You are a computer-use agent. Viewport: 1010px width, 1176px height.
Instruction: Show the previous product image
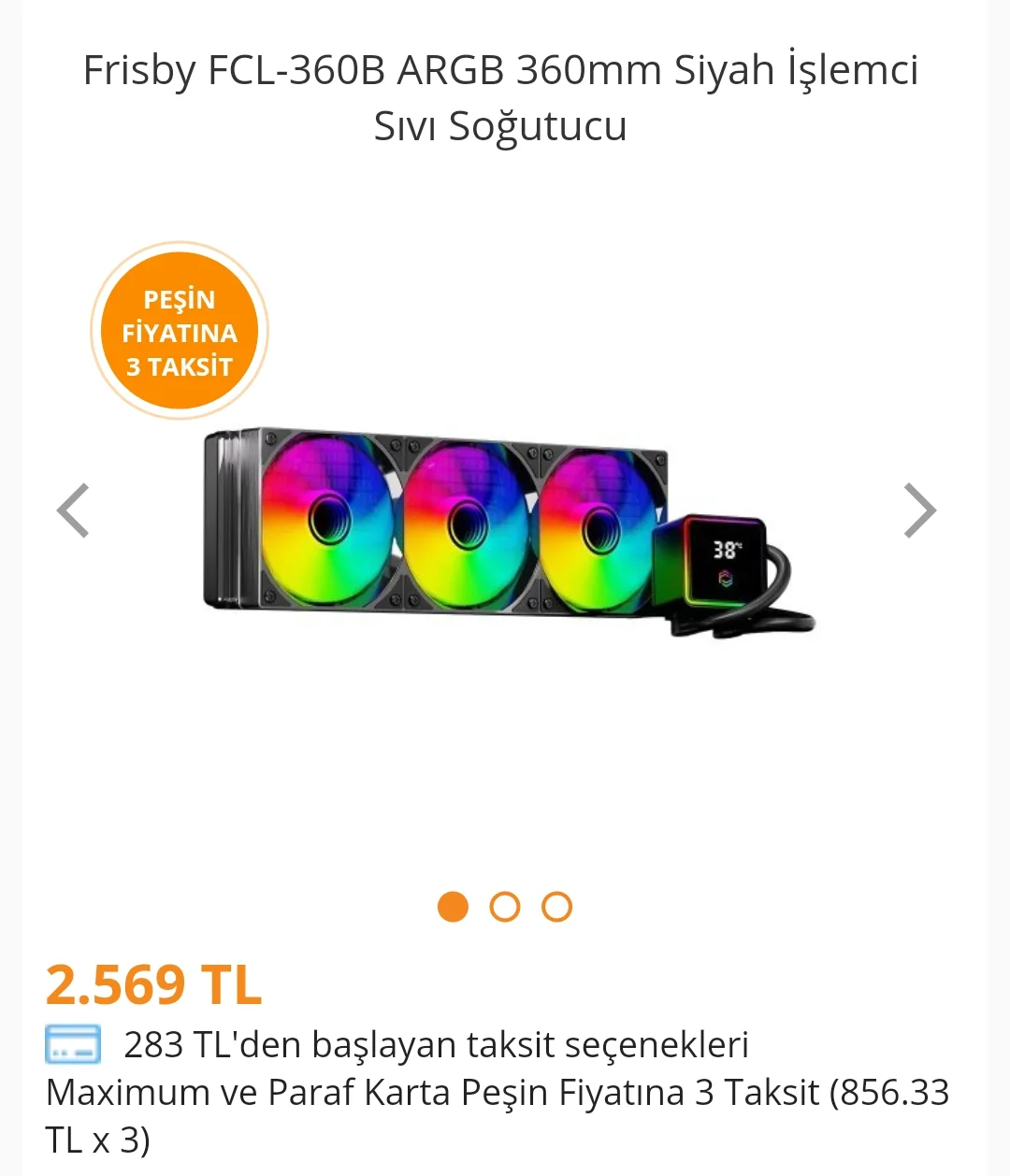[73, 510]
